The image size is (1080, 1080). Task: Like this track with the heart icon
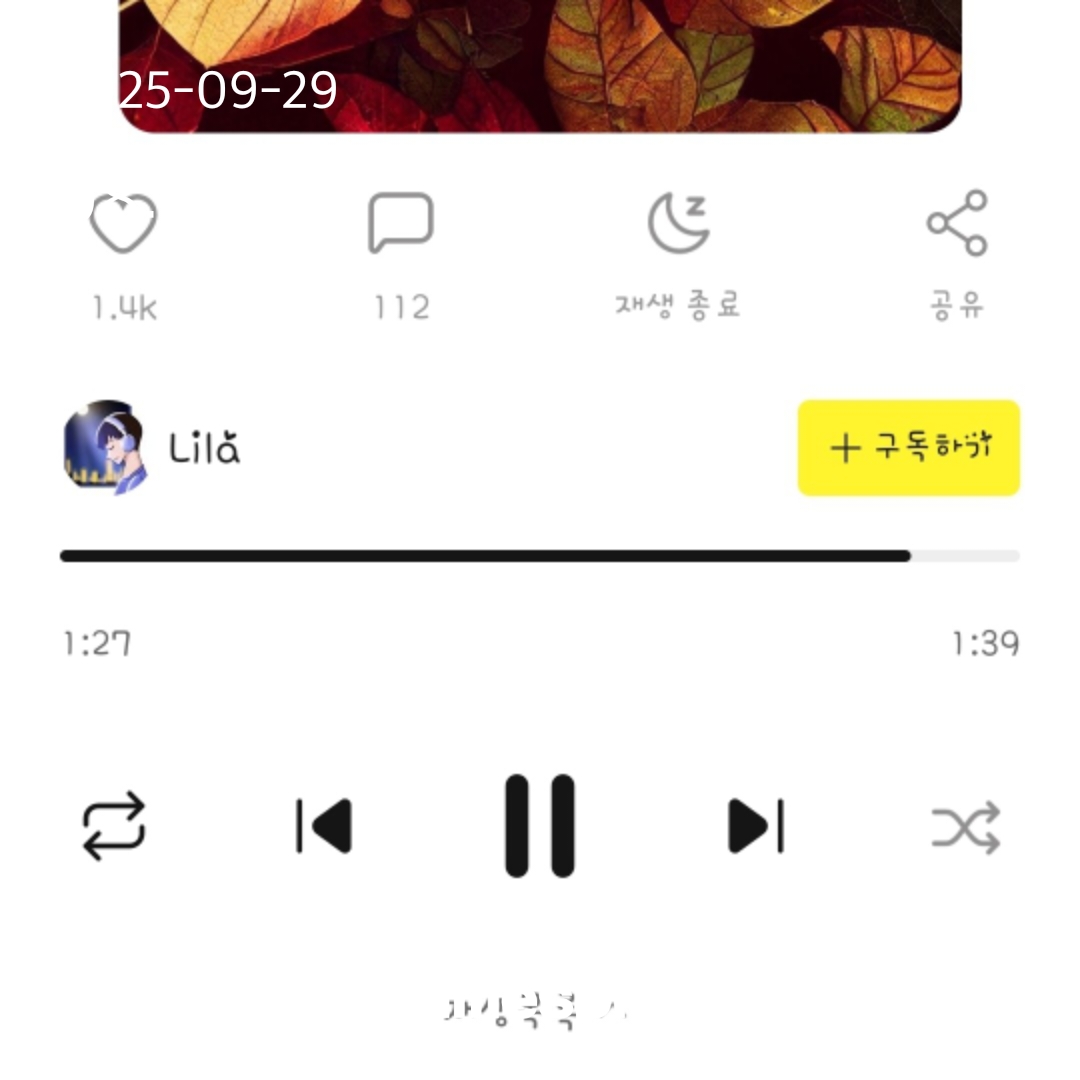tap(124, 224)
